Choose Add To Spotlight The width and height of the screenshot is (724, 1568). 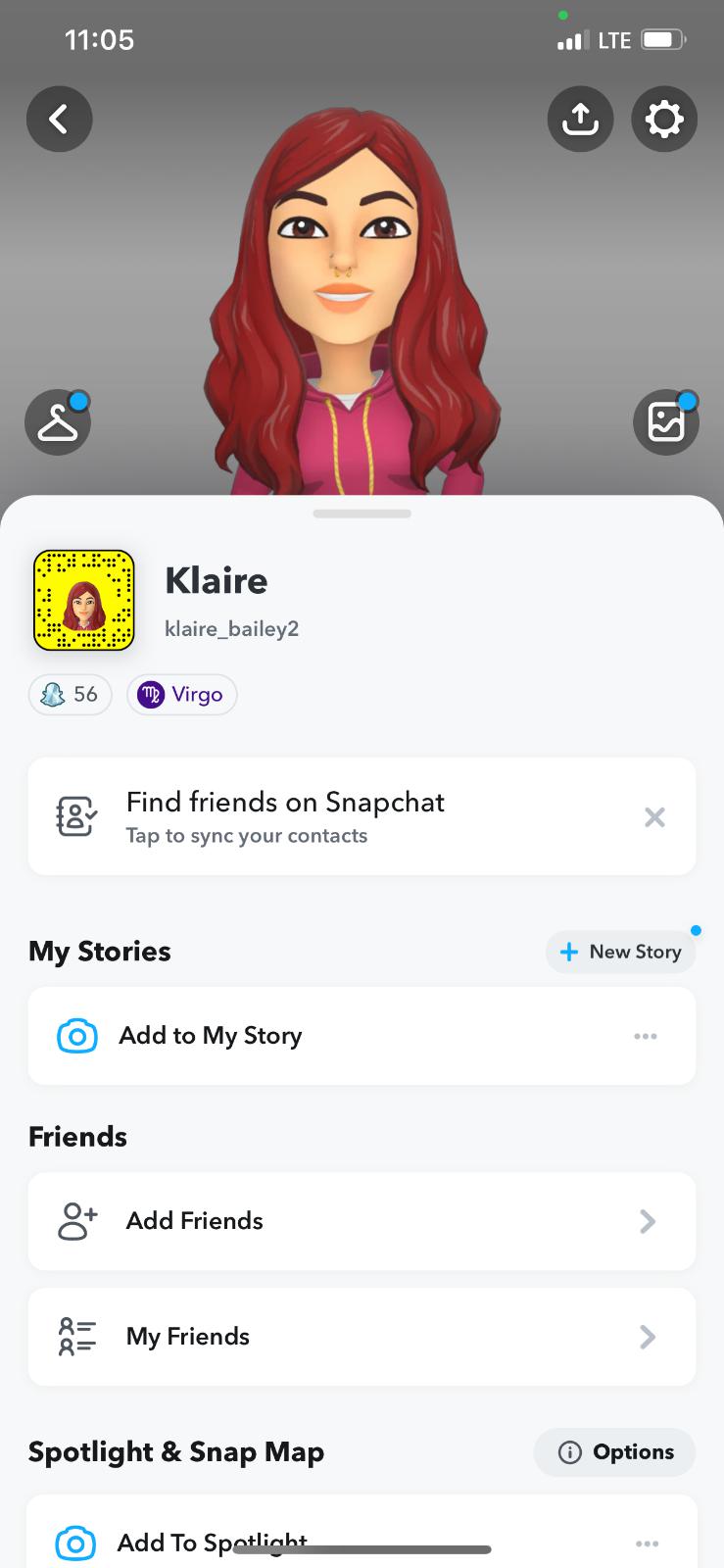(212, 1543)
